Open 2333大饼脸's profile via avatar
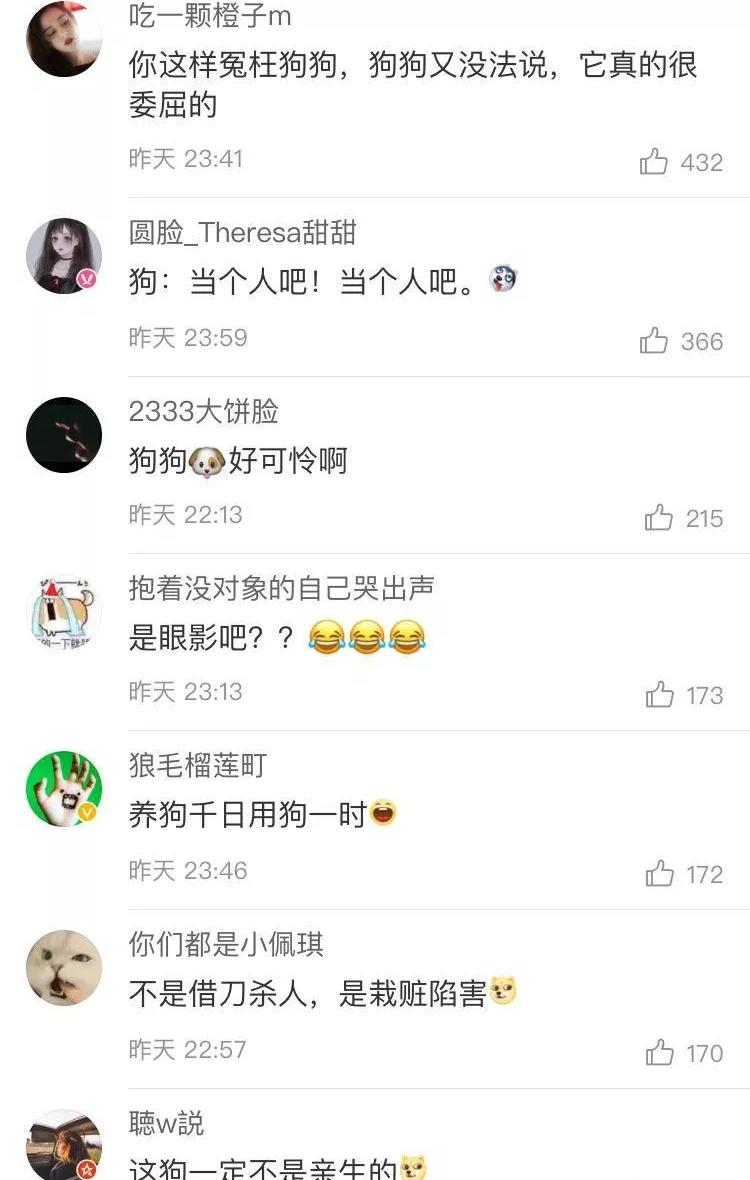This screenshot has width=750, height=1180. pyautogui.click(x=63, y=435)
